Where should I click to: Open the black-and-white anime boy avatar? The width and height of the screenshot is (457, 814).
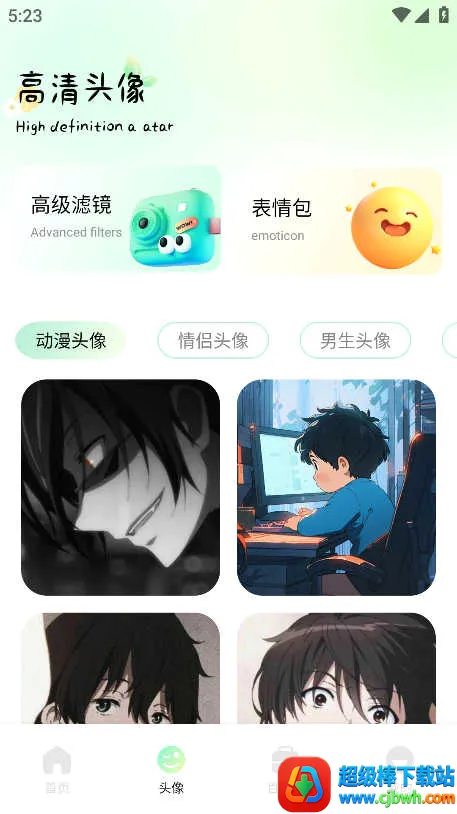(120, 487)
